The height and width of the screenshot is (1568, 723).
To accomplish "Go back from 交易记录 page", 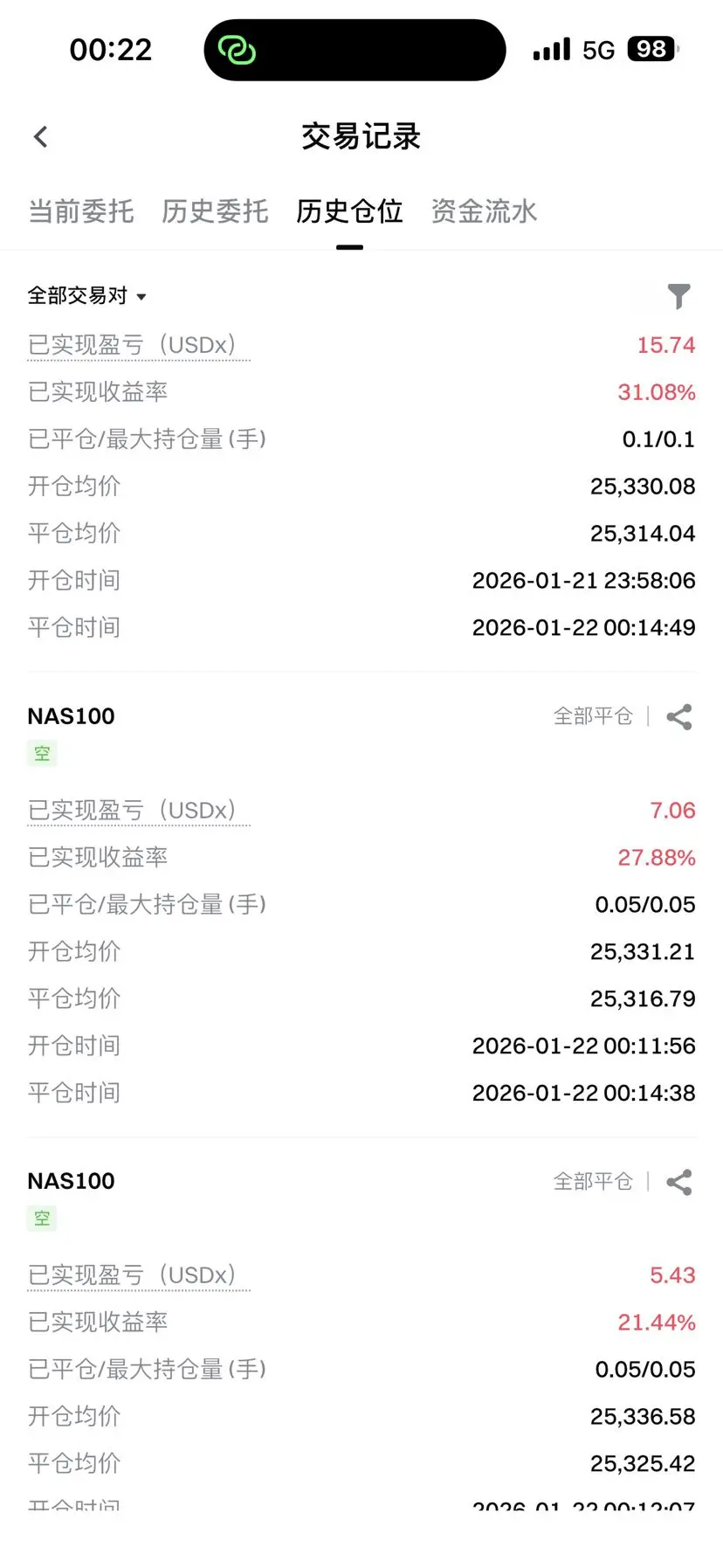I will tap(40, 137).
